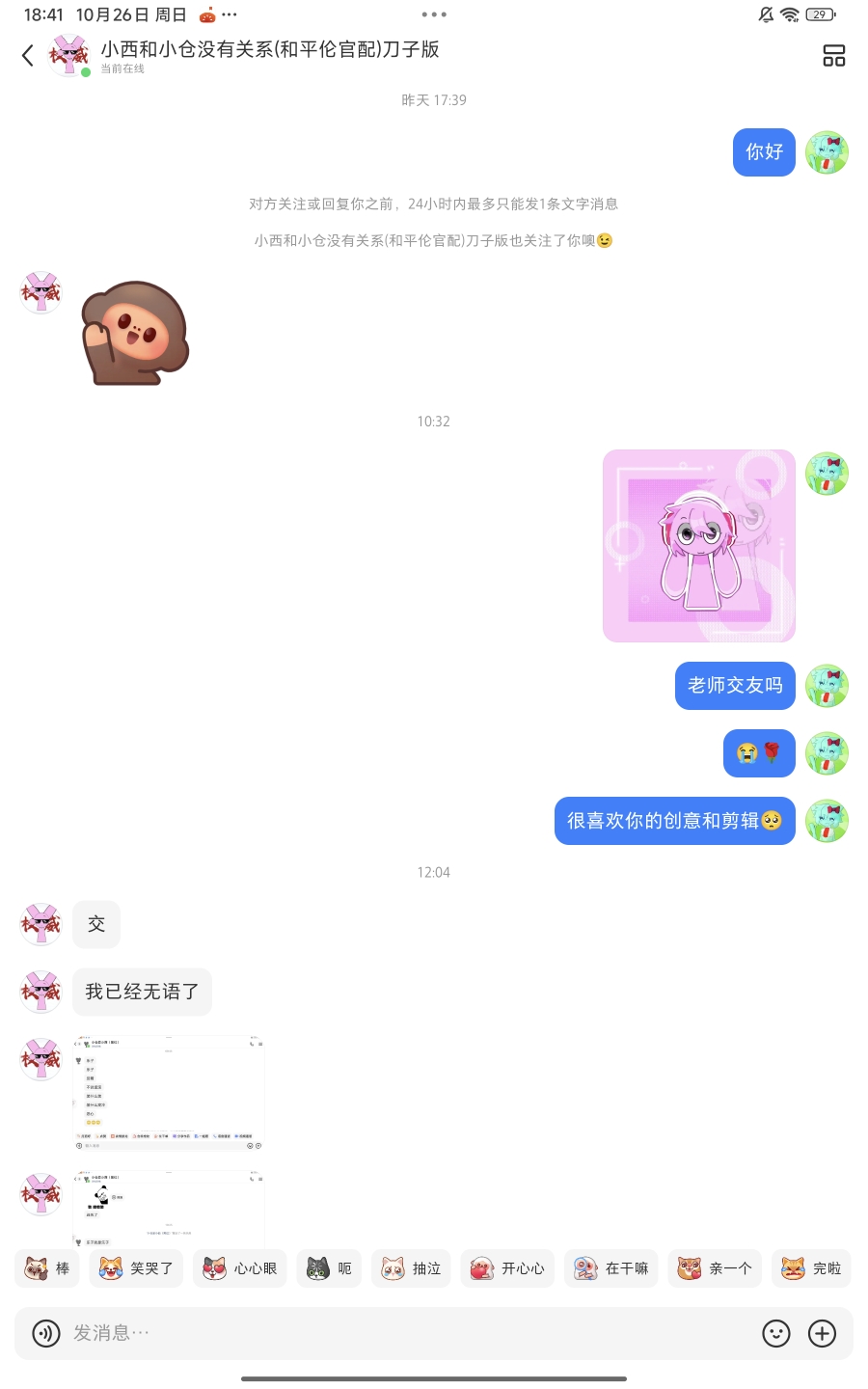This screenshot has width=868, height=1389.
Task: Send the 抽泣 quick sticker
Action: coord(411,1268)
